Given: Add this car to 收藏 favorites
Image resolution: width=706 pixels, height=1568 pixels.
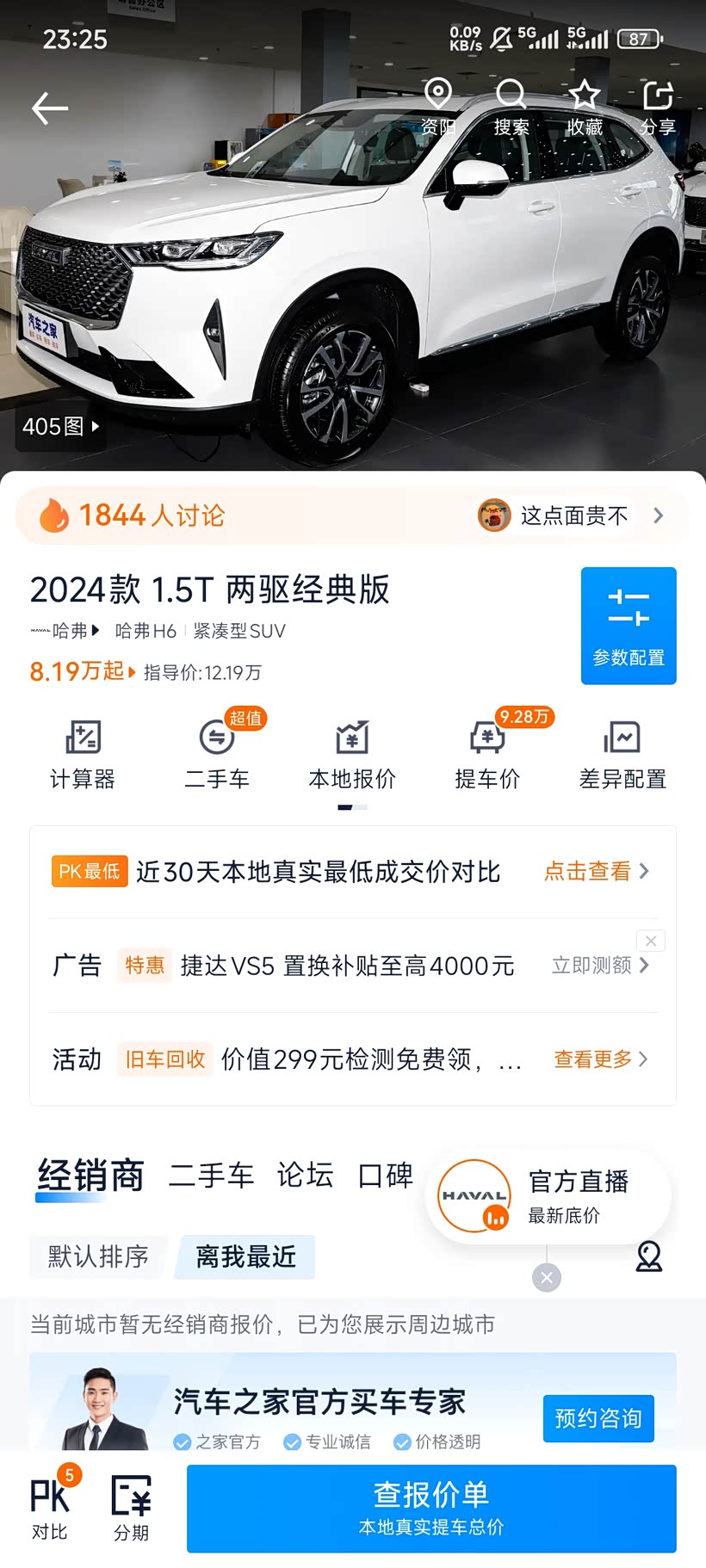Looking at the screenshot, I should tap(585, 106).
